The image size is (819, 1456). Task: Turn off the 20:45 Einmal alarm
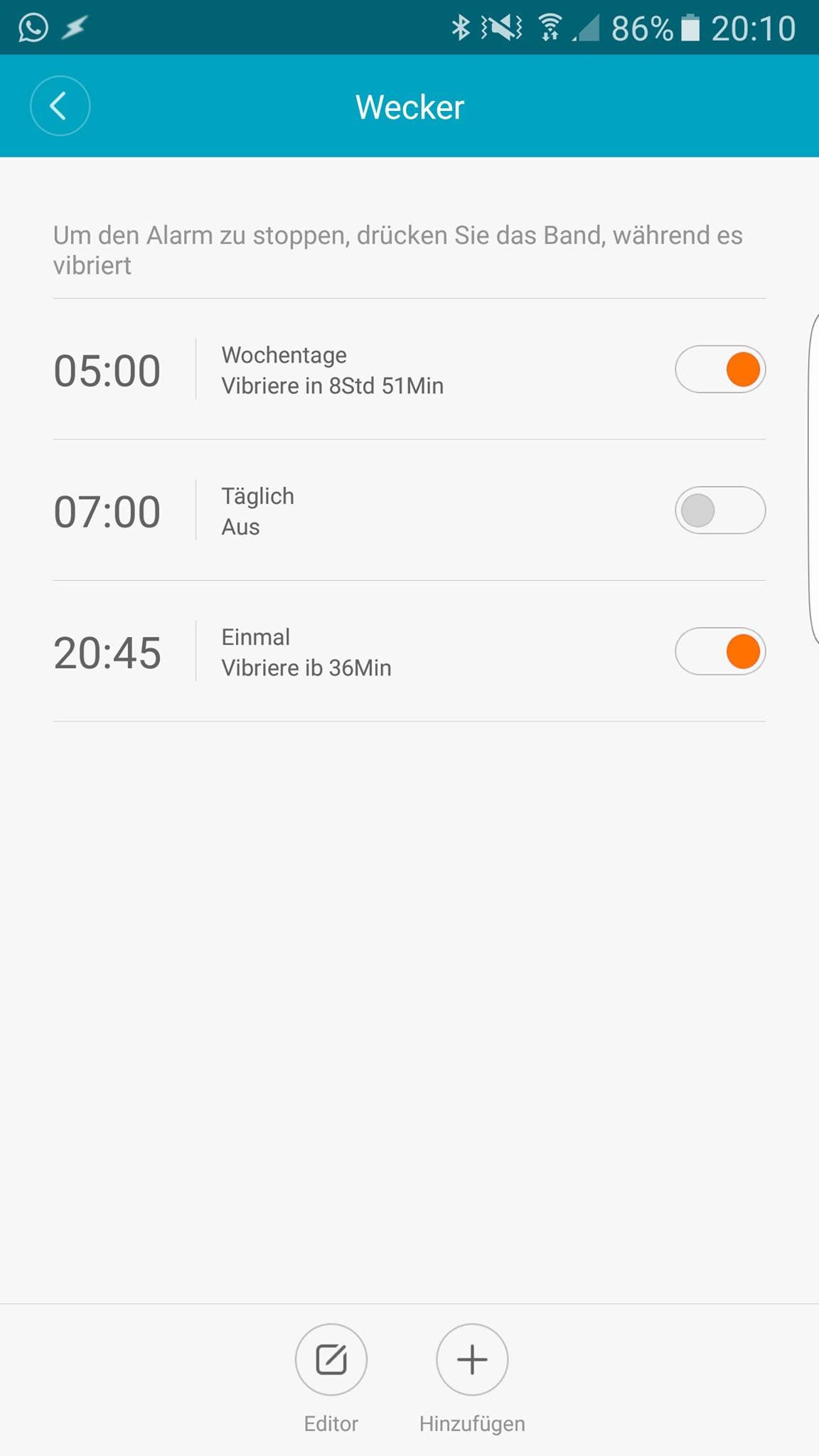(719, 651)
